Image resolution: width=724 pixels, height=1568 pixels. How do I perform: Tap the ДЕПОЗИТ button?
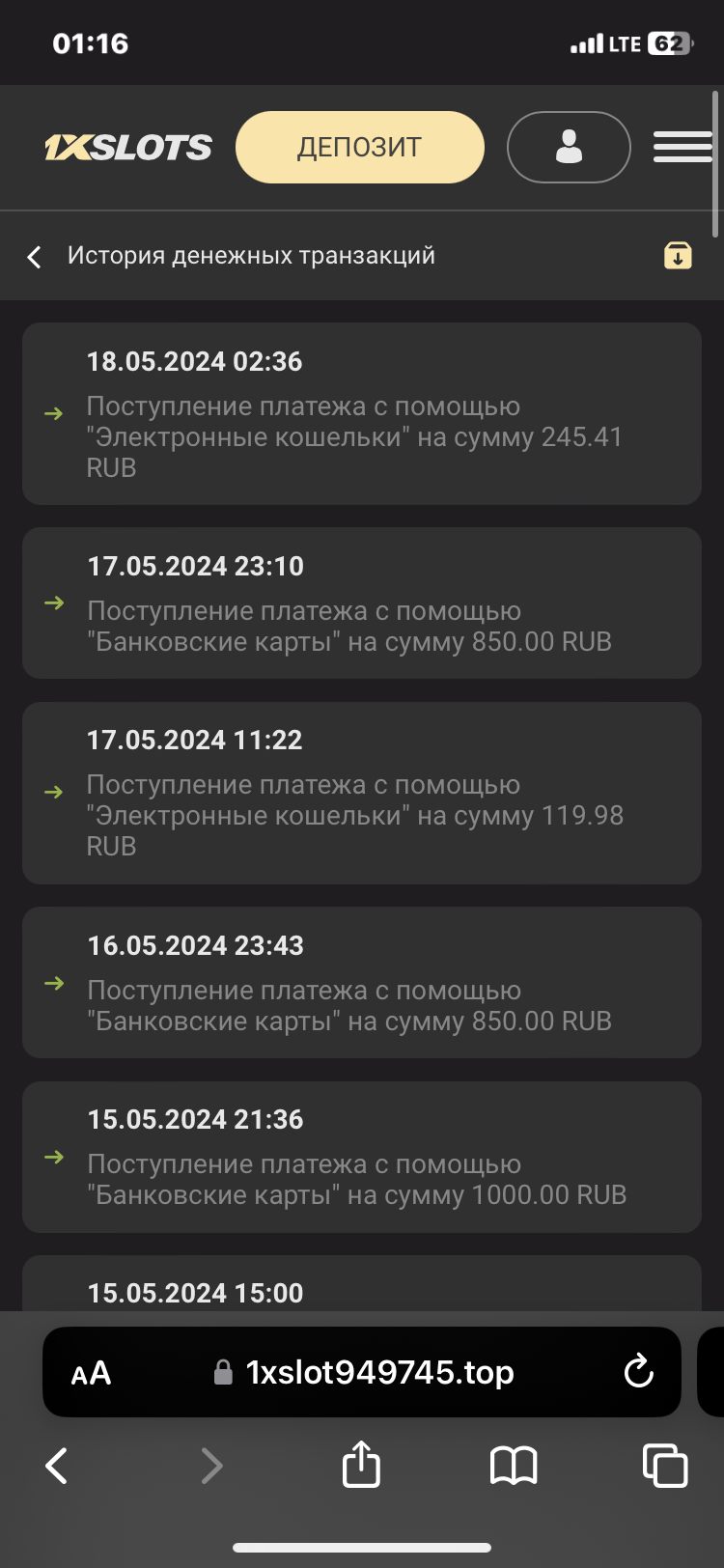(x=359, y=147)
